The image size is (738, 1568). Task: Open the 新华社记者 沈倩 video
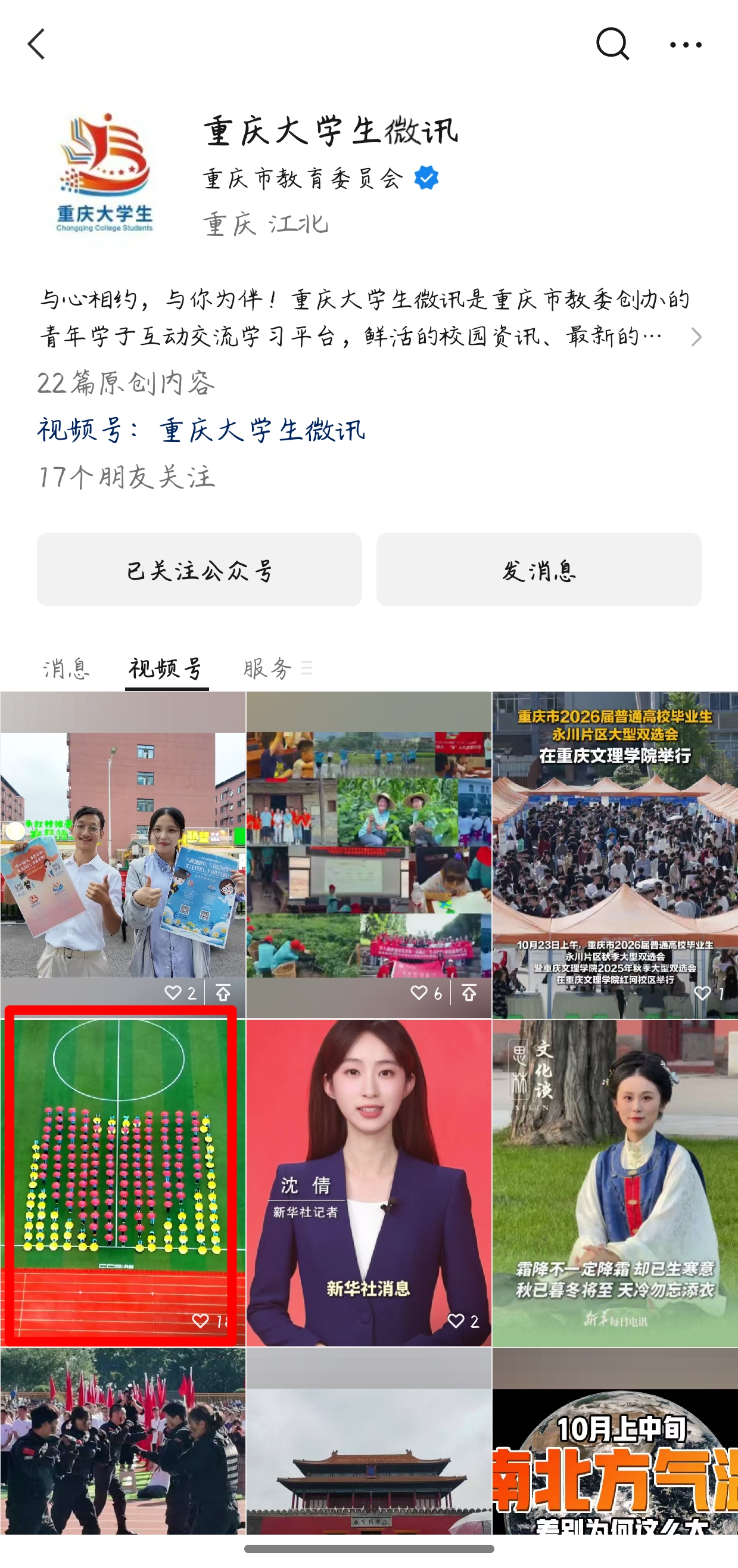(368, 1181)
